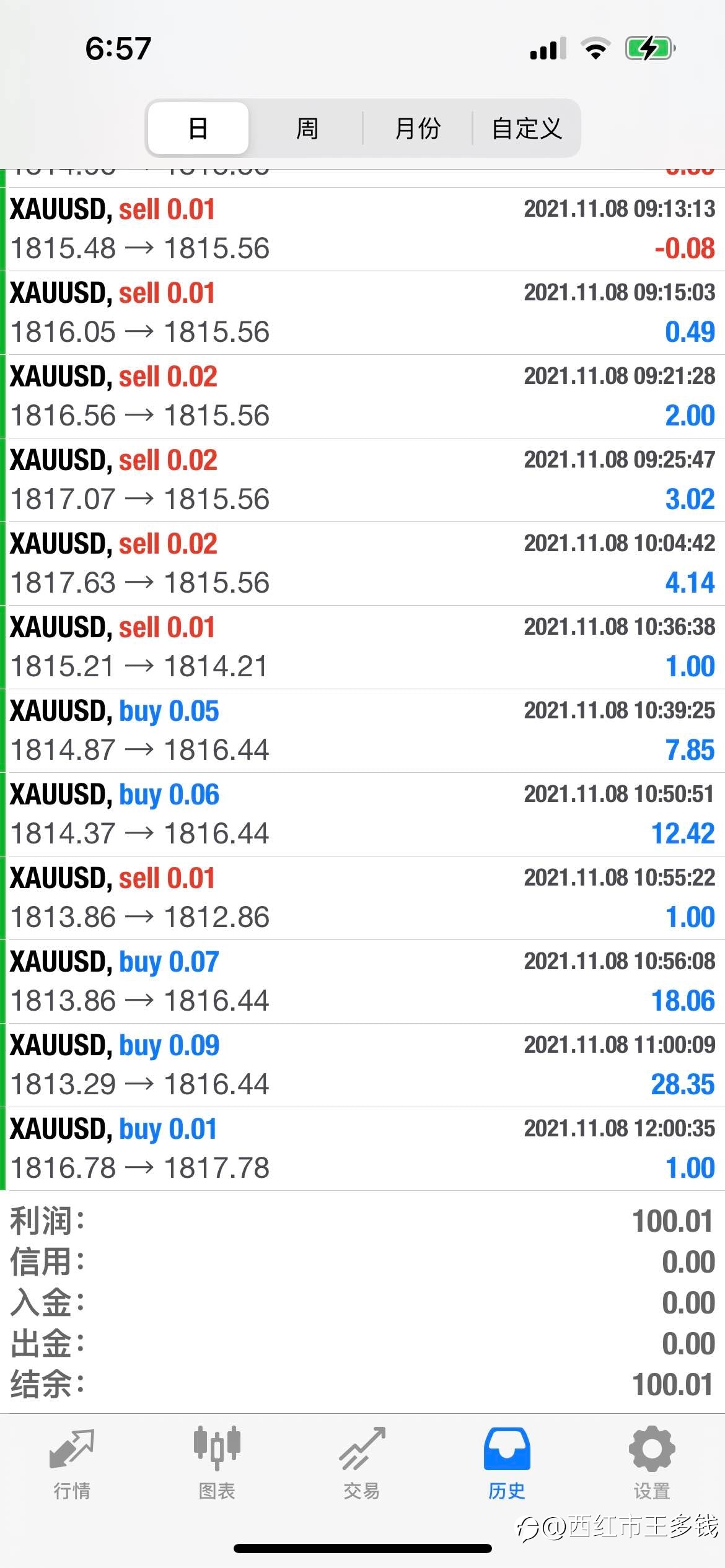
Task: Switch to the 月份 (month) period
Action: tap(418, 129)
